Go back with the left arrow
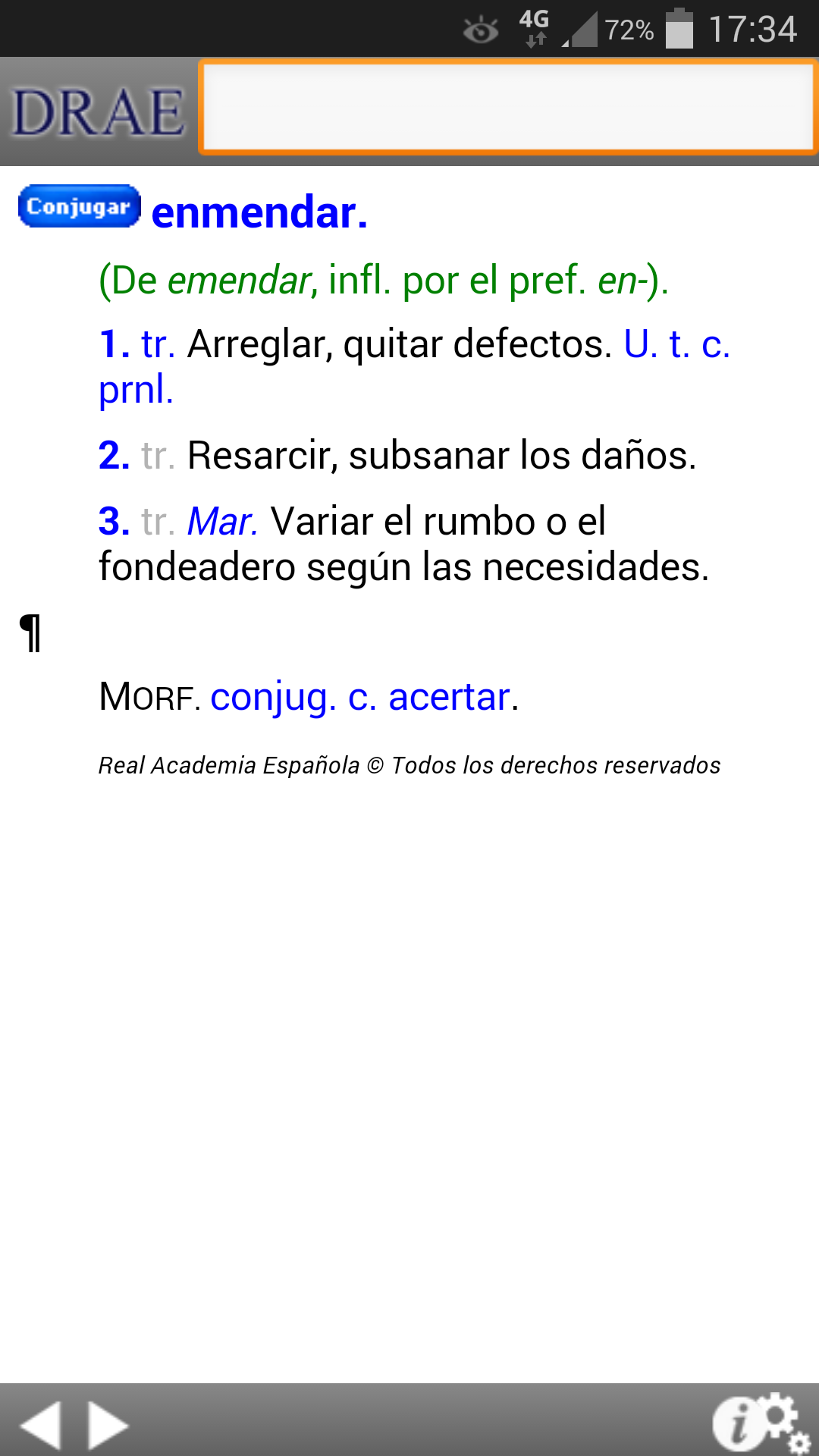 tap(40, 1424)
